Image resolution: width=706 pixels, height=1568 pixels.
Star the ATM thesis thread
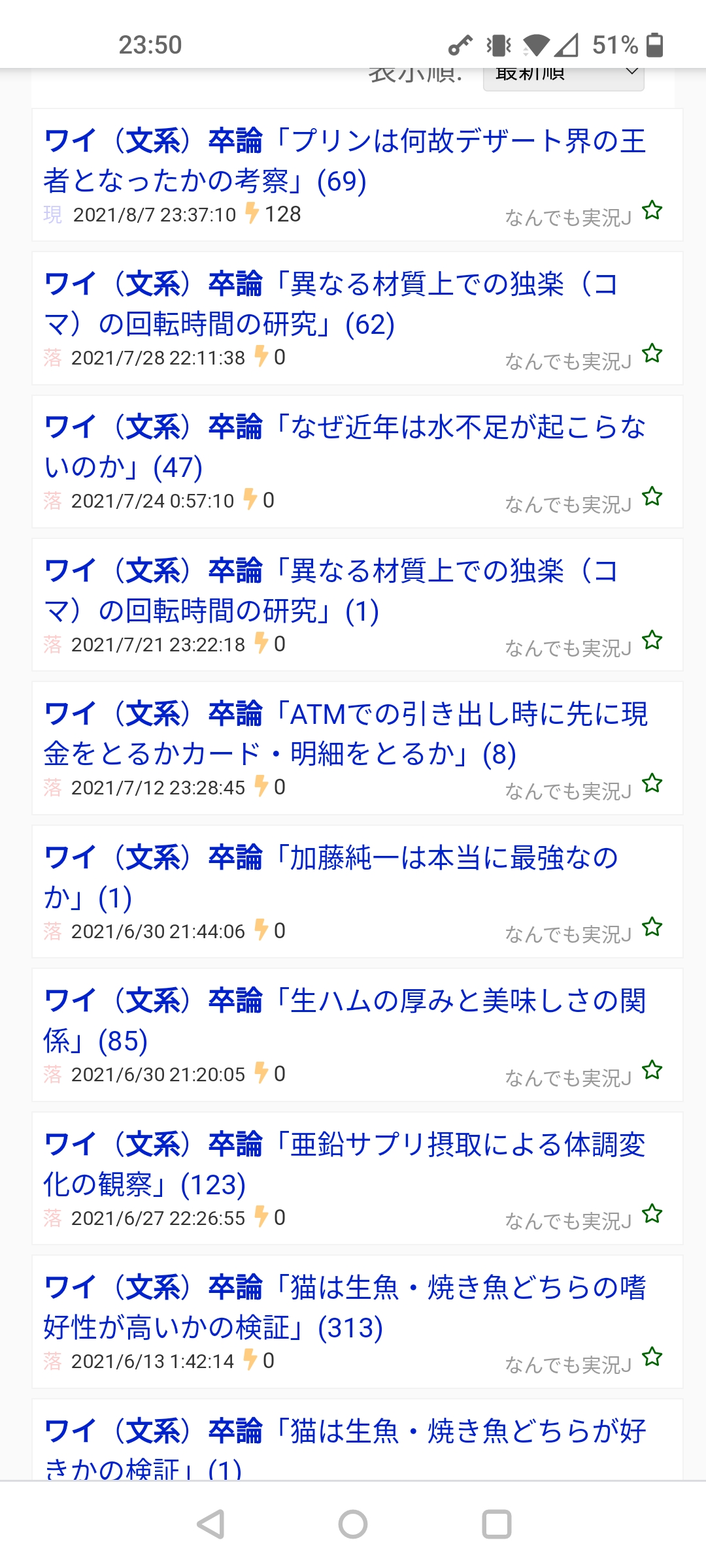[652, 783]
